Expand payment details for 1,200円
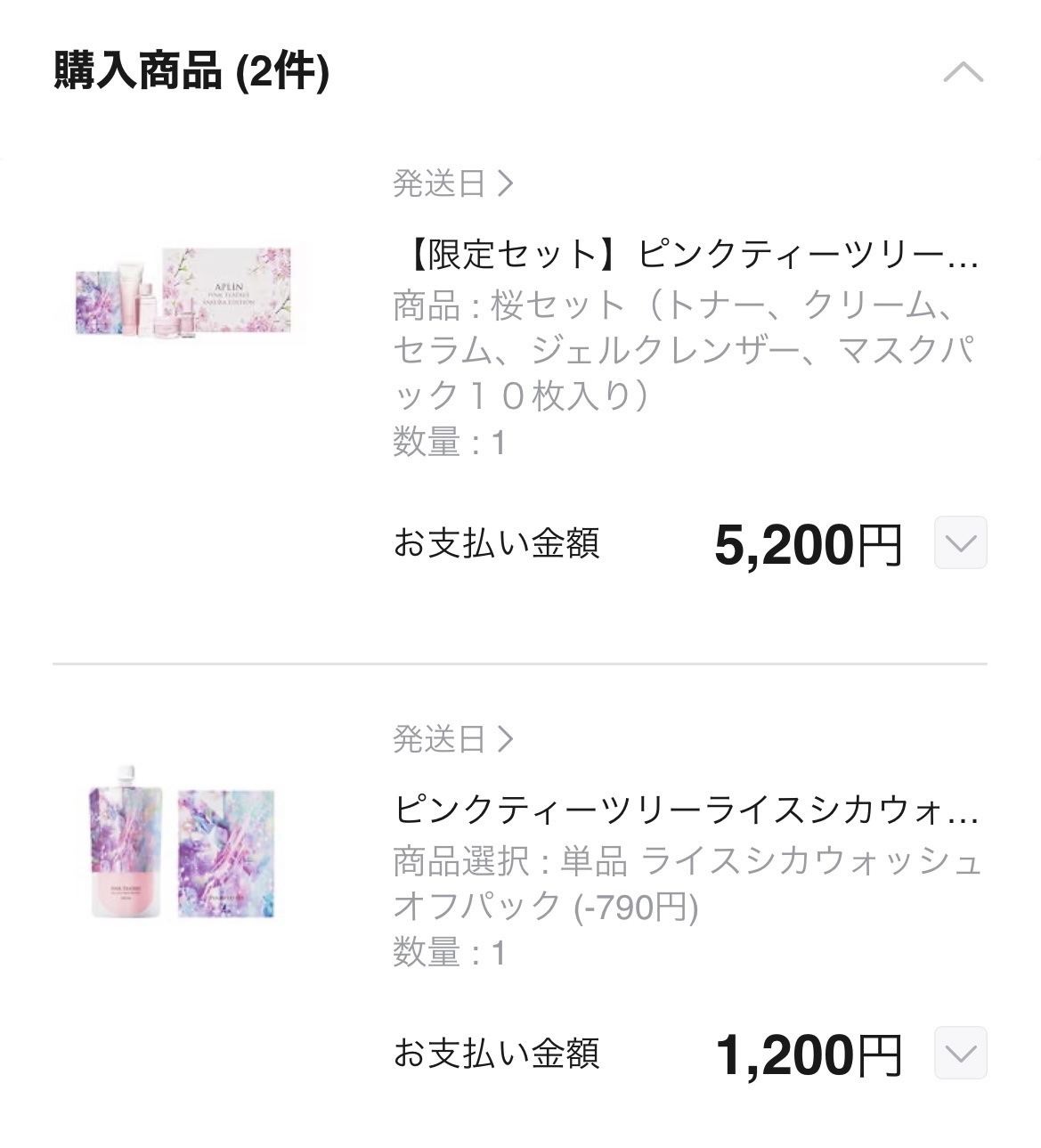This screenshot has width=1041, height=1148. pyautogui.click(x=960, y=1053)
